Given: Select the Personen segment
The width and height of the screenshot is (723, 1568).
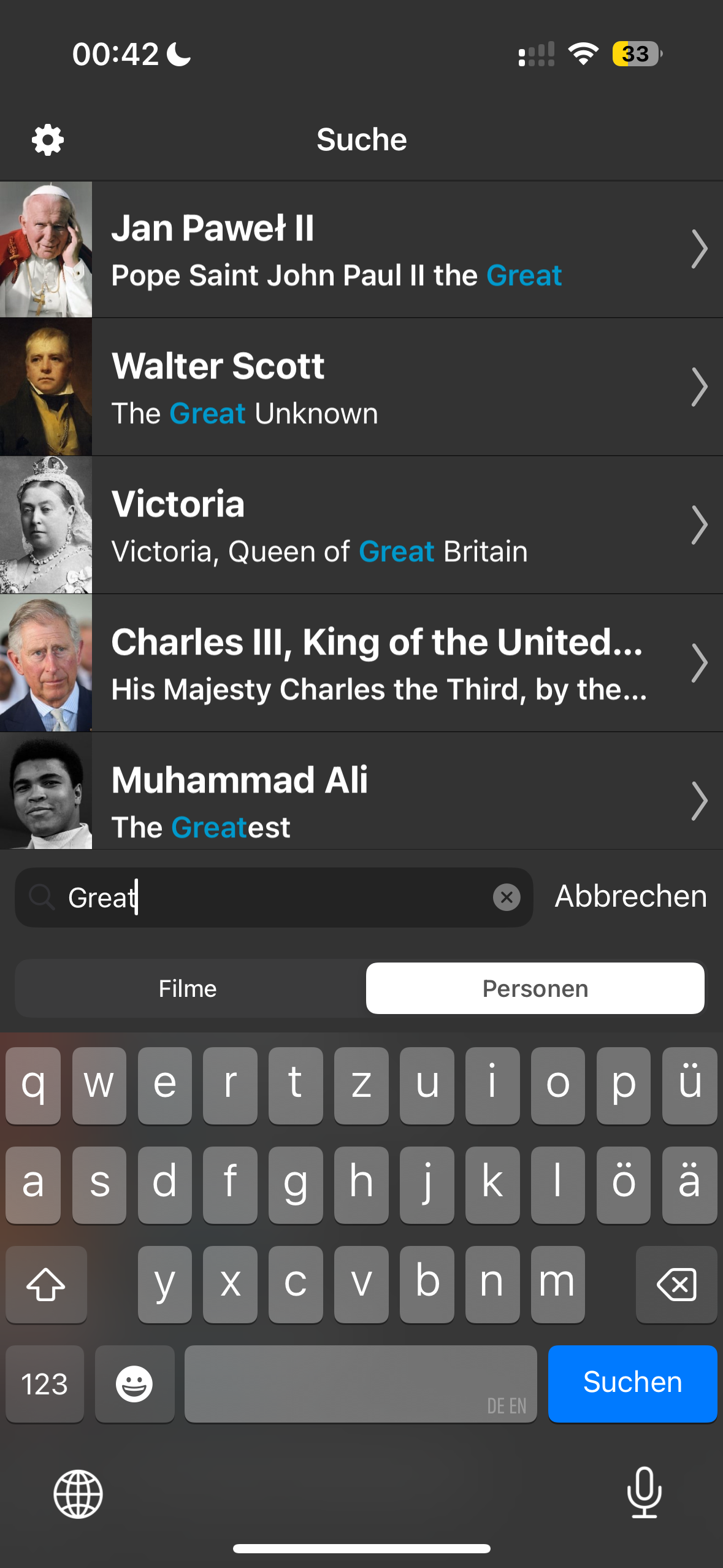Looking at the screenshot, I should click(535, 988).
